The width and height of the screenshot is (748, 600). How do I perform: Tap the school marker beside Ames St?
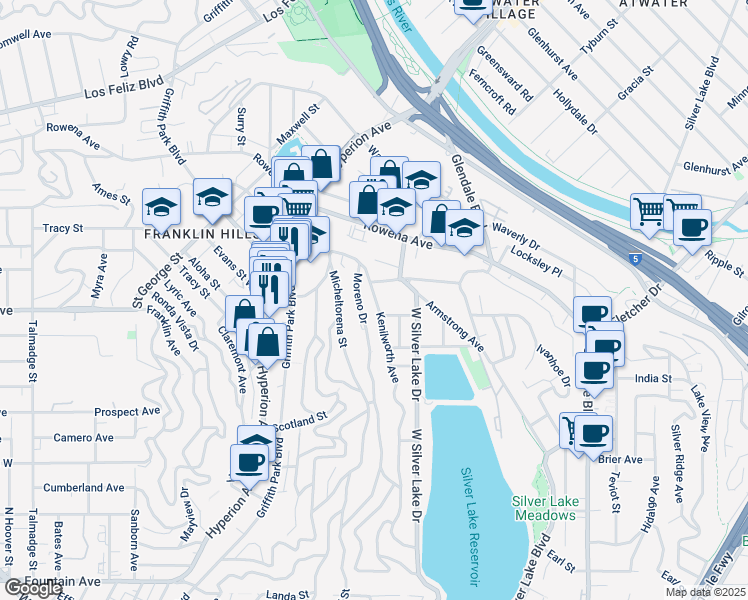click(161, 207)
